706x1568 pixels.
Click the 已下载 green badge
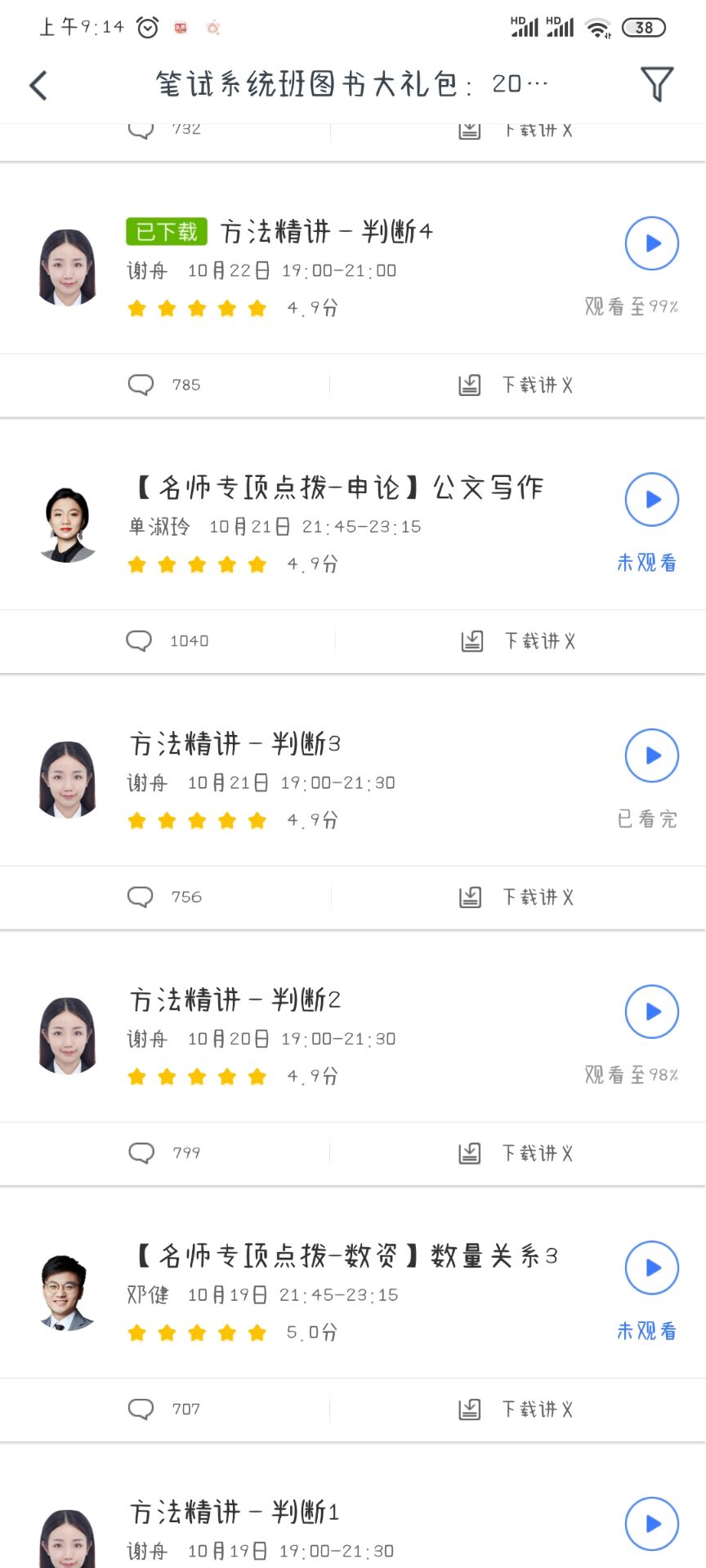point(166,231)
